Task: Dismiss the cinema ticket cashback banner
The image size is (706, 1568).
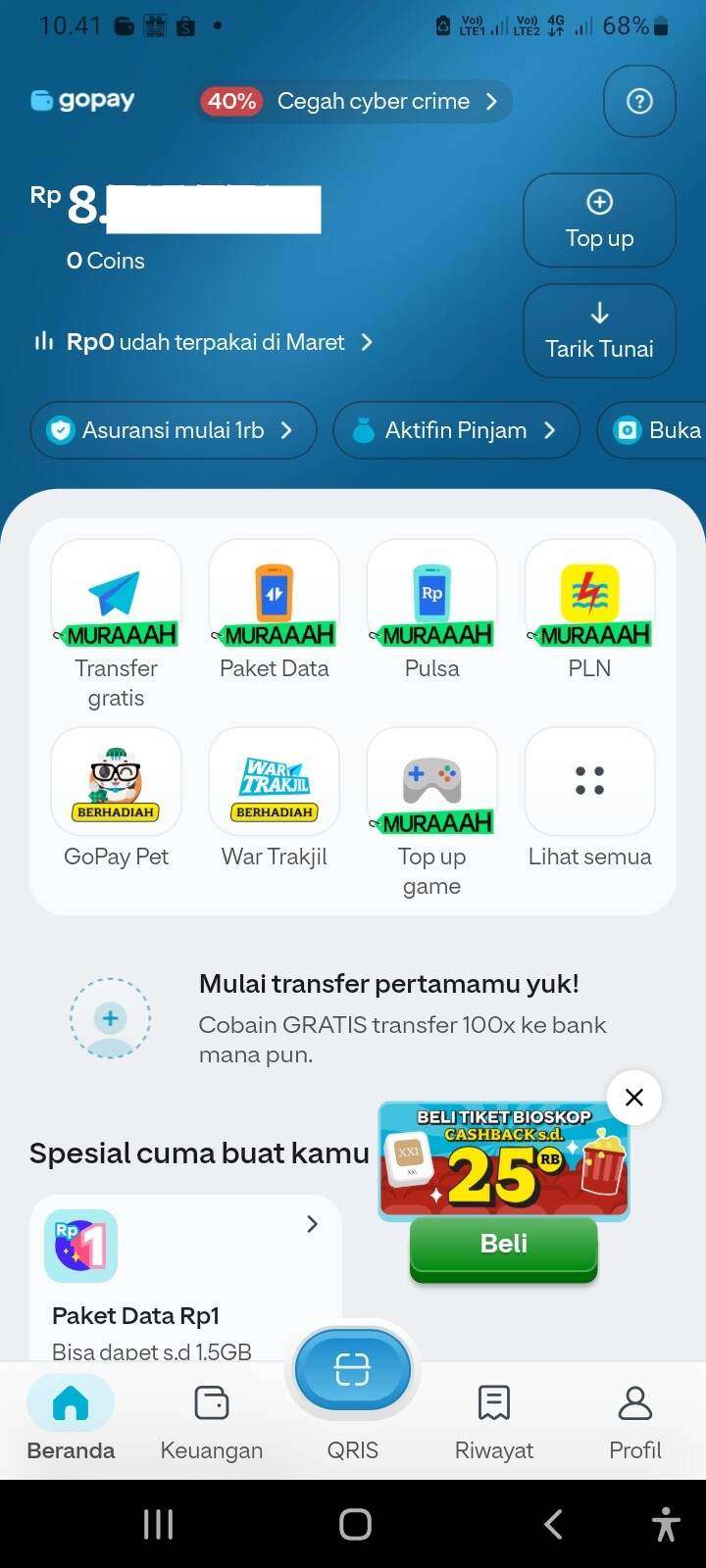Action: (x=634, y=1098)
